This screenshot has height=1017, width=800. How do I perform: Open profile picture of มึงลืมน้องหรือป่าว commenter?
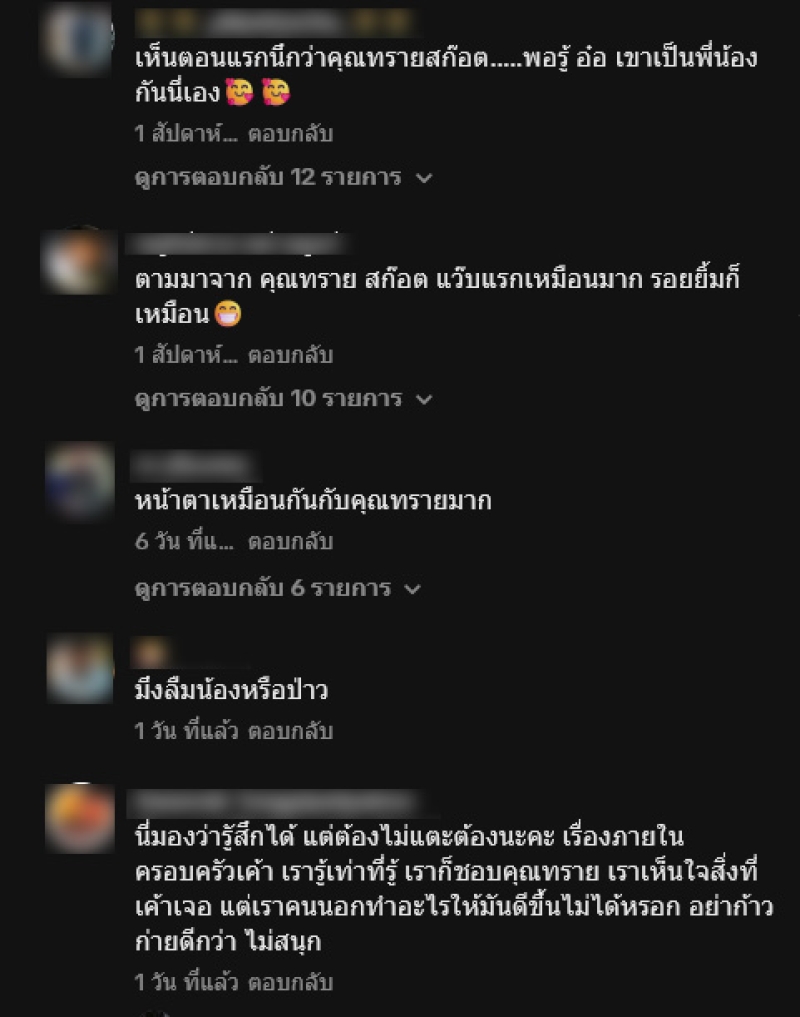click(80, 668)
